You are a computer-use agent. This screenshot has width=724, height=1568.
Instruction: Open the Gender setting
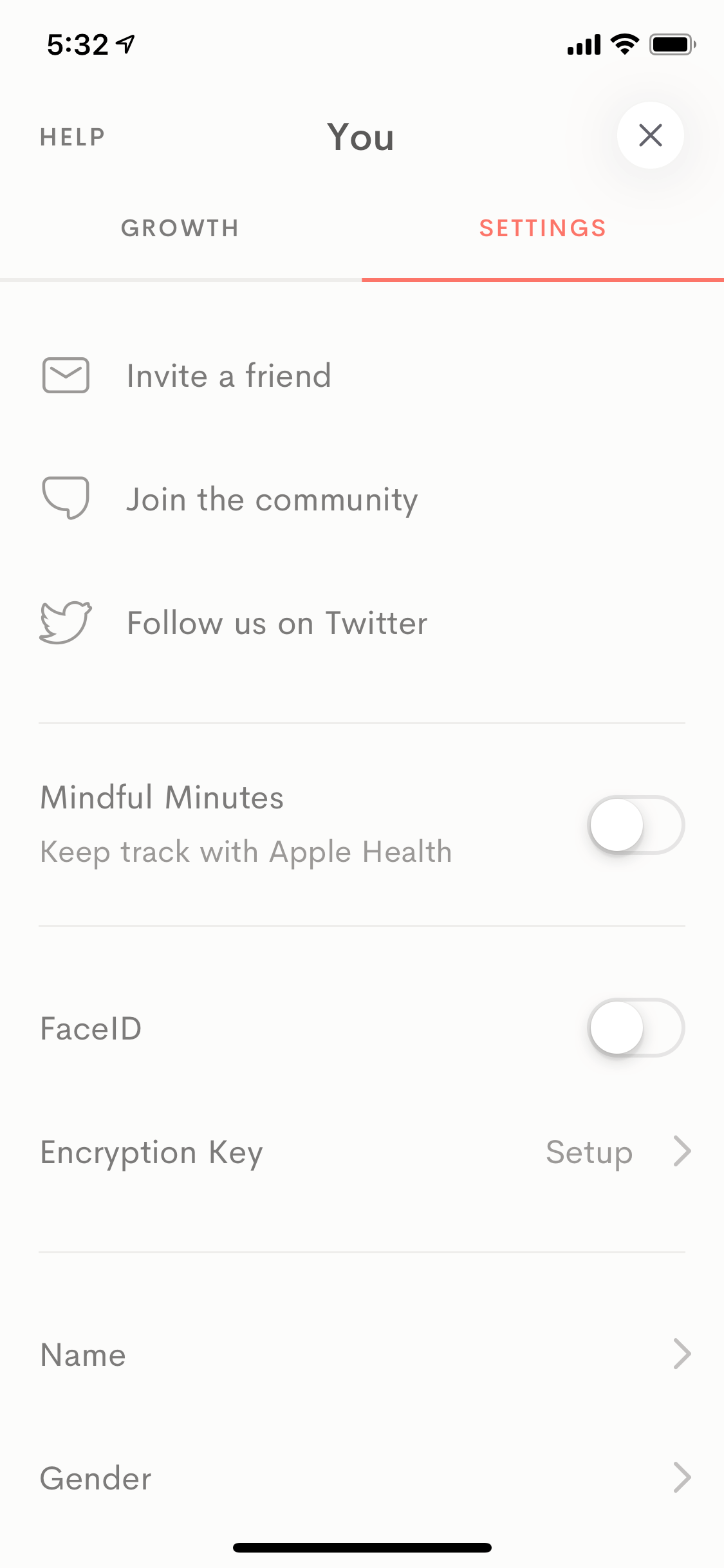pos(362,1477)
